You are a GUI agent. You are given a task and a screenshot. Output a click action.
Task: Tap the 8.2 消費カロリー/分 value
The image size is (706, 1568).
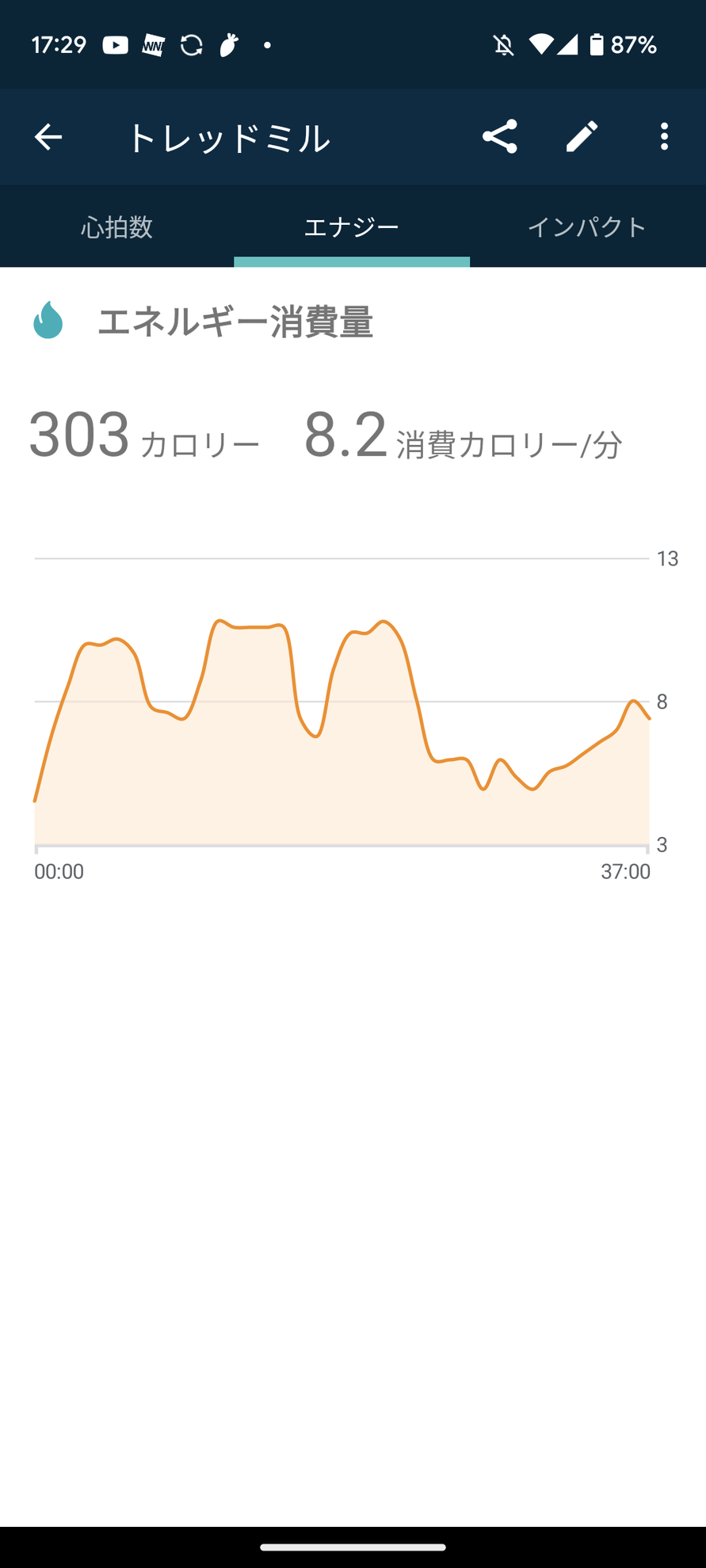464,436
